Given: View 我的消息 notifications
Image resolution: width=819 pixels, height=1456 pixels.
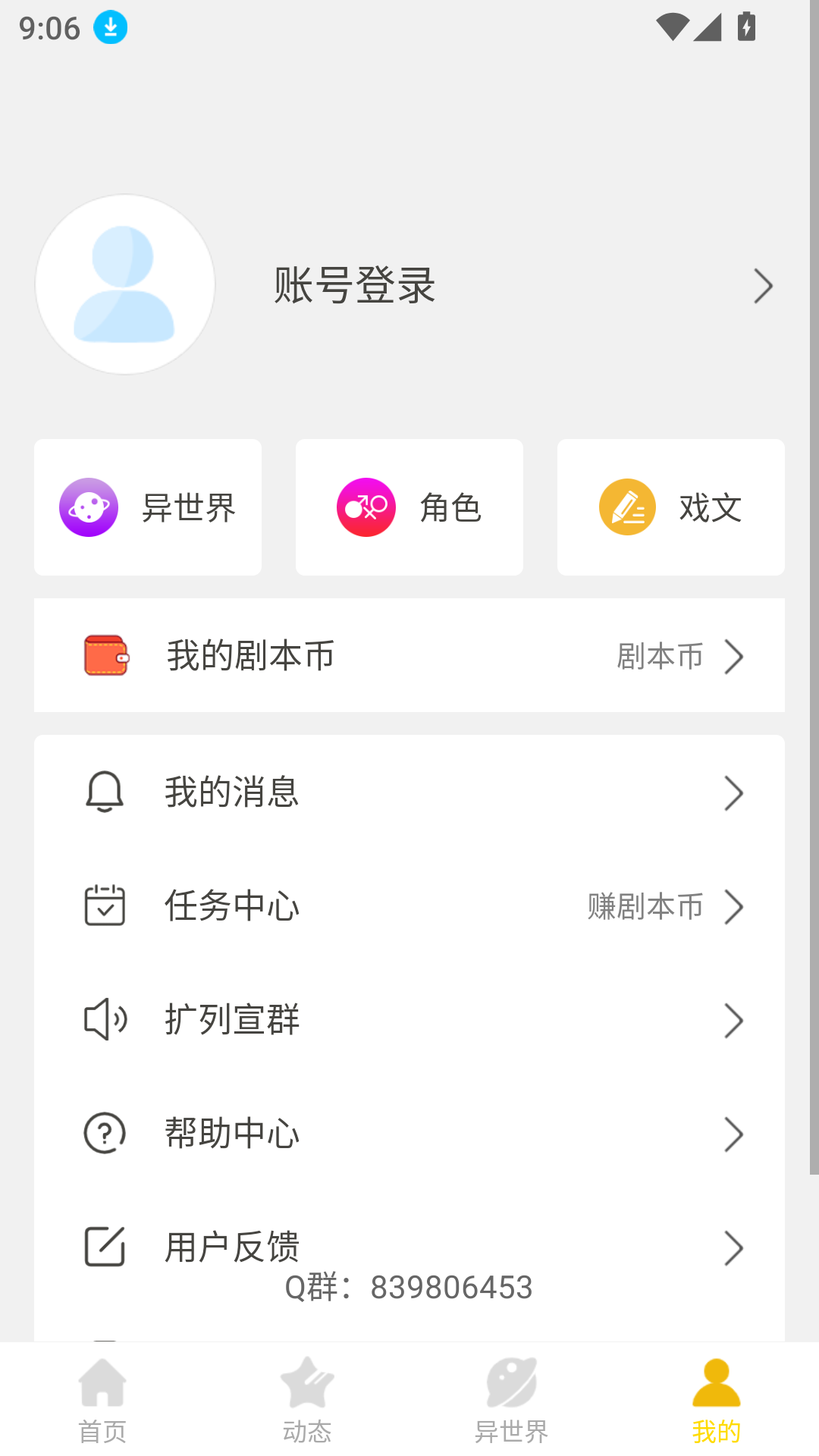Looking at the screenshot, I should (409, 792).
